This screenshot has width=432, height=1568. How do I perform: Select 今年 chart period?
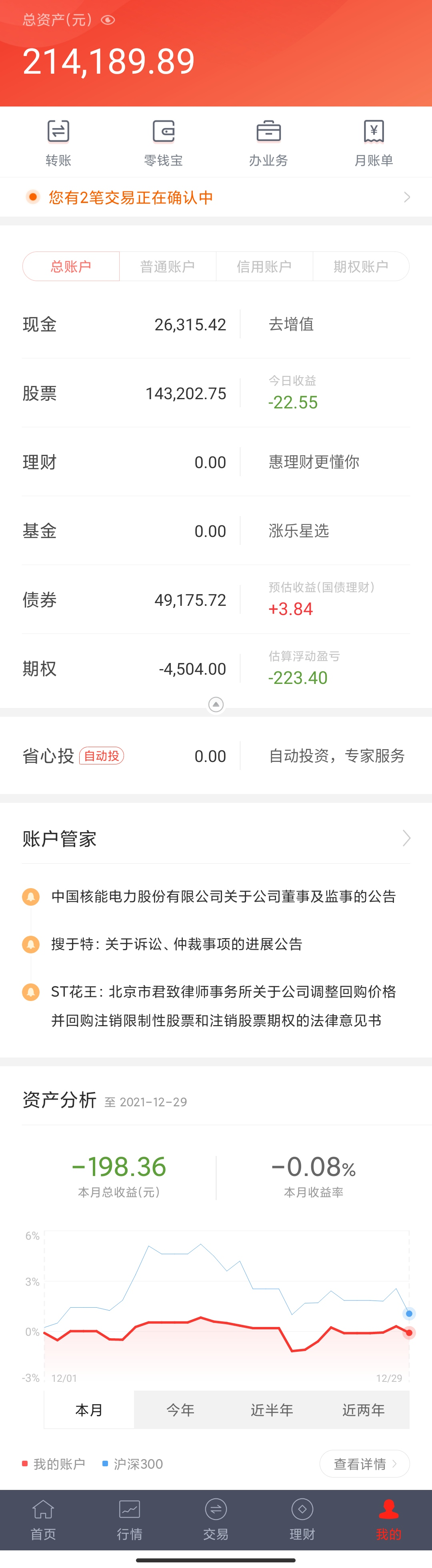click(x=180, y=1410)
